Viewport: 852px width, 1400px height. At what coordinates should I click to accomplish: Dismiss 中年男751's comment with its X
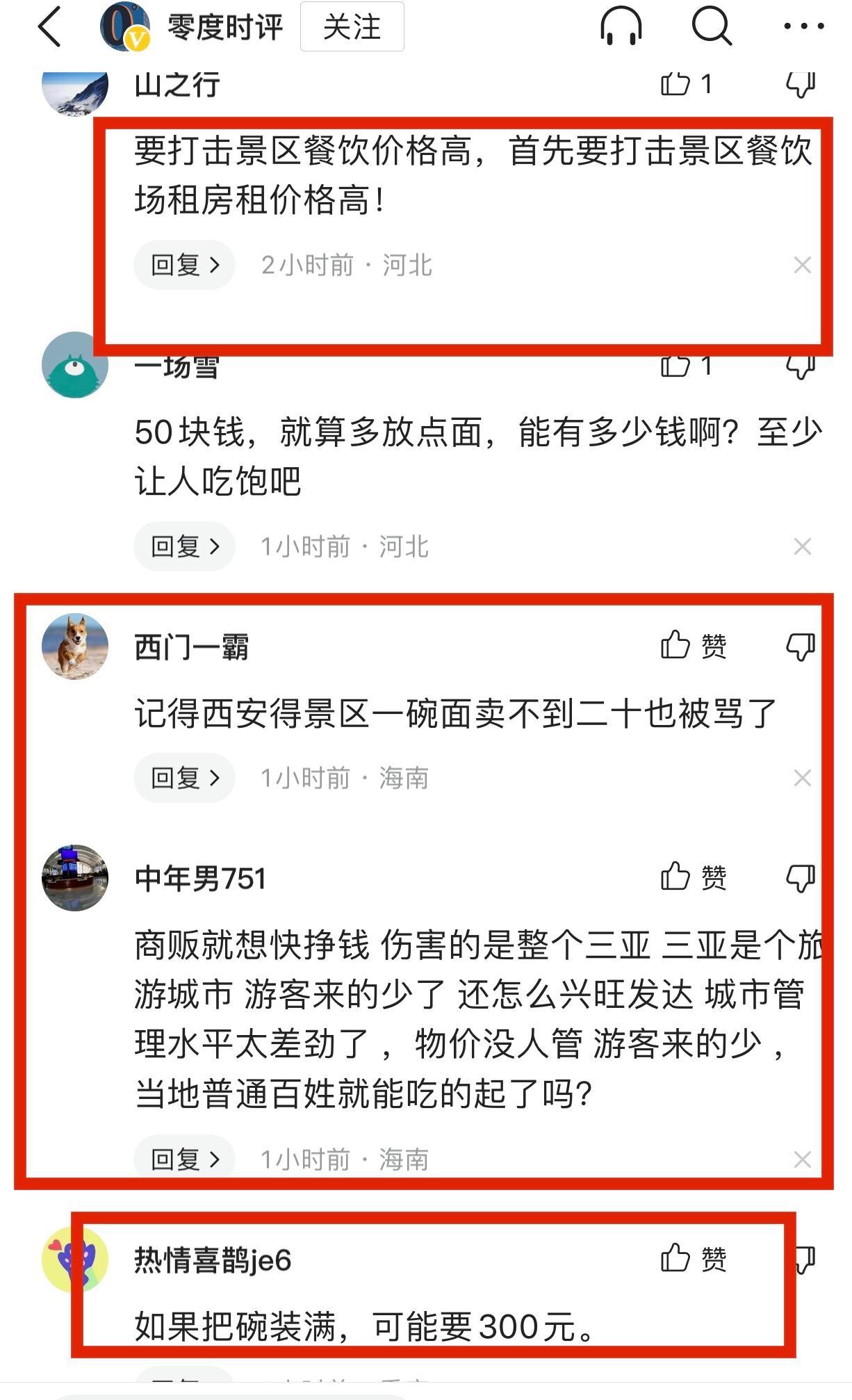pyautogui.click(x=802, y=1159)
